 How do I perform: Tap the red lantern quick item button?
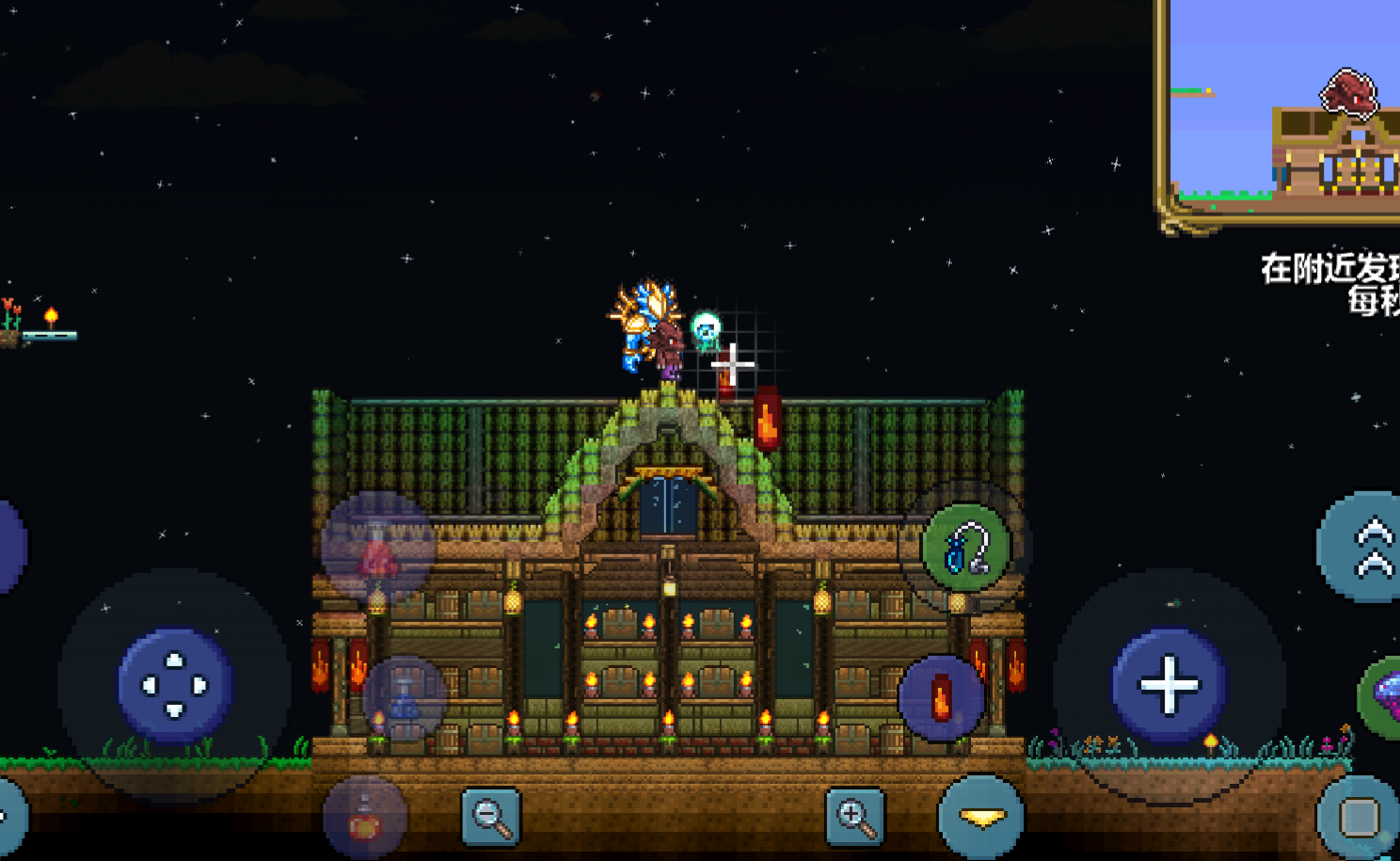click(x=941, y=698)
